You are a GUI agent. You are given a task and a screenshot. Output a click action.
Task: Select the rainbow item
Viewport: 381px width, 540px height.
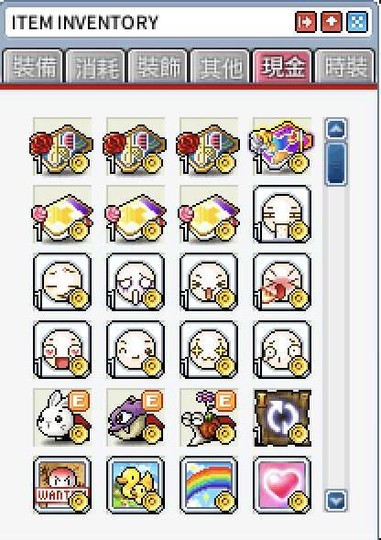pos(209,485)
